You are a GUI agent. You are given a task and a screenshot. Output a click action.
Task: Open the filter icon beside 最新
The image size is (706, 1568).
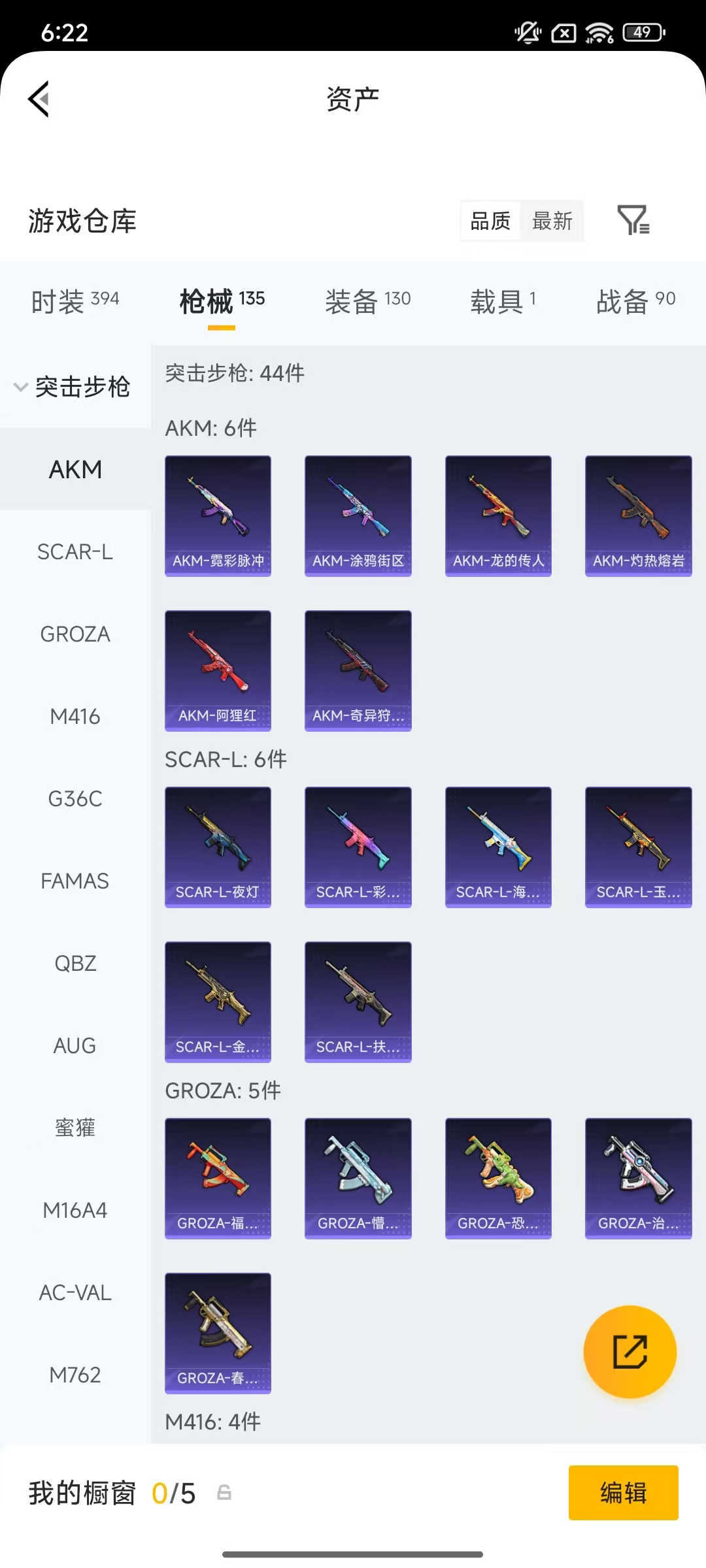(633, 220)
